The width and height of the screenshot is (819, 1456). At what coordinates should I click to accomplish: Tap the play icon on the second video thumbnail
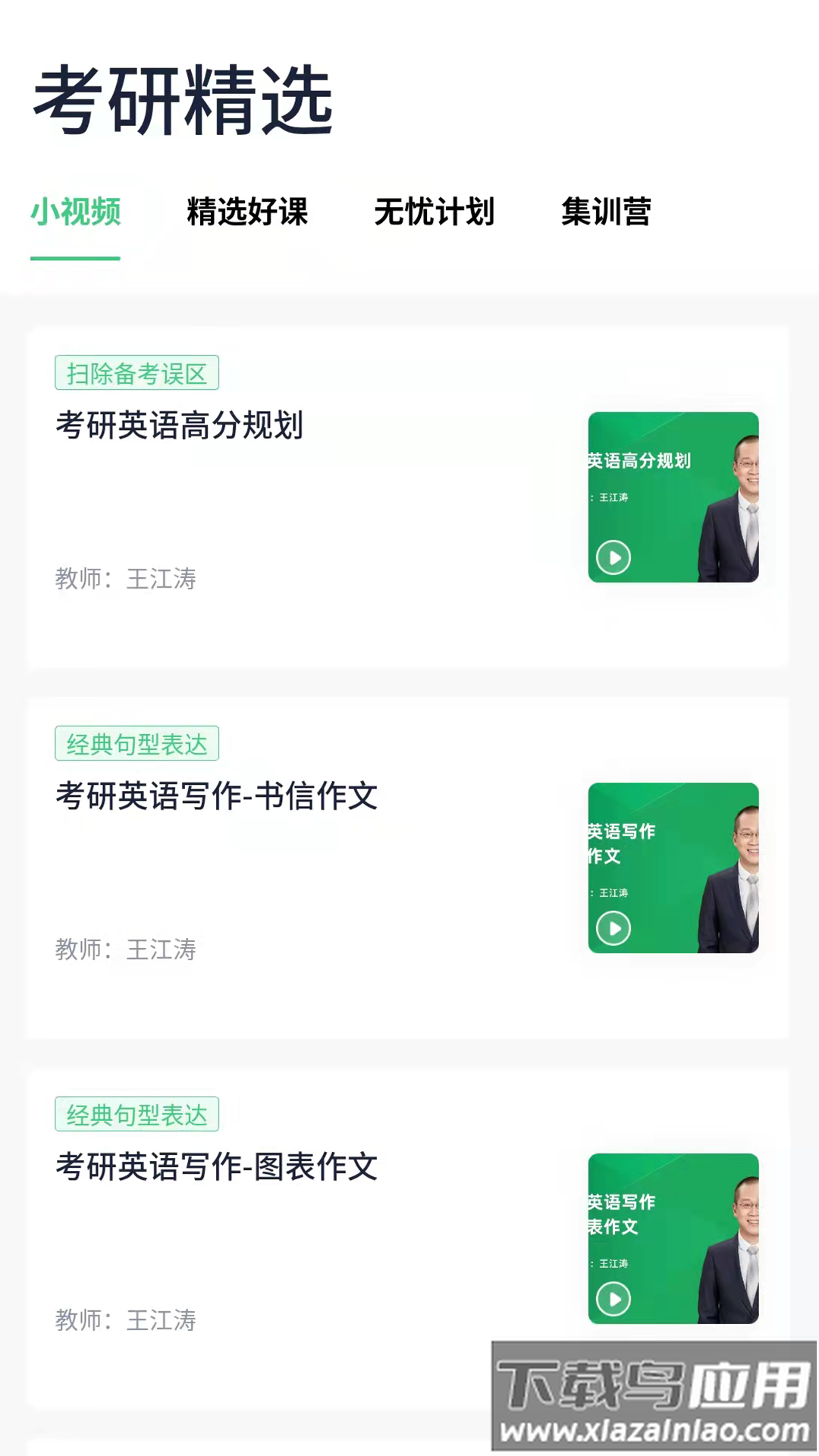click(x=612, y=929)
